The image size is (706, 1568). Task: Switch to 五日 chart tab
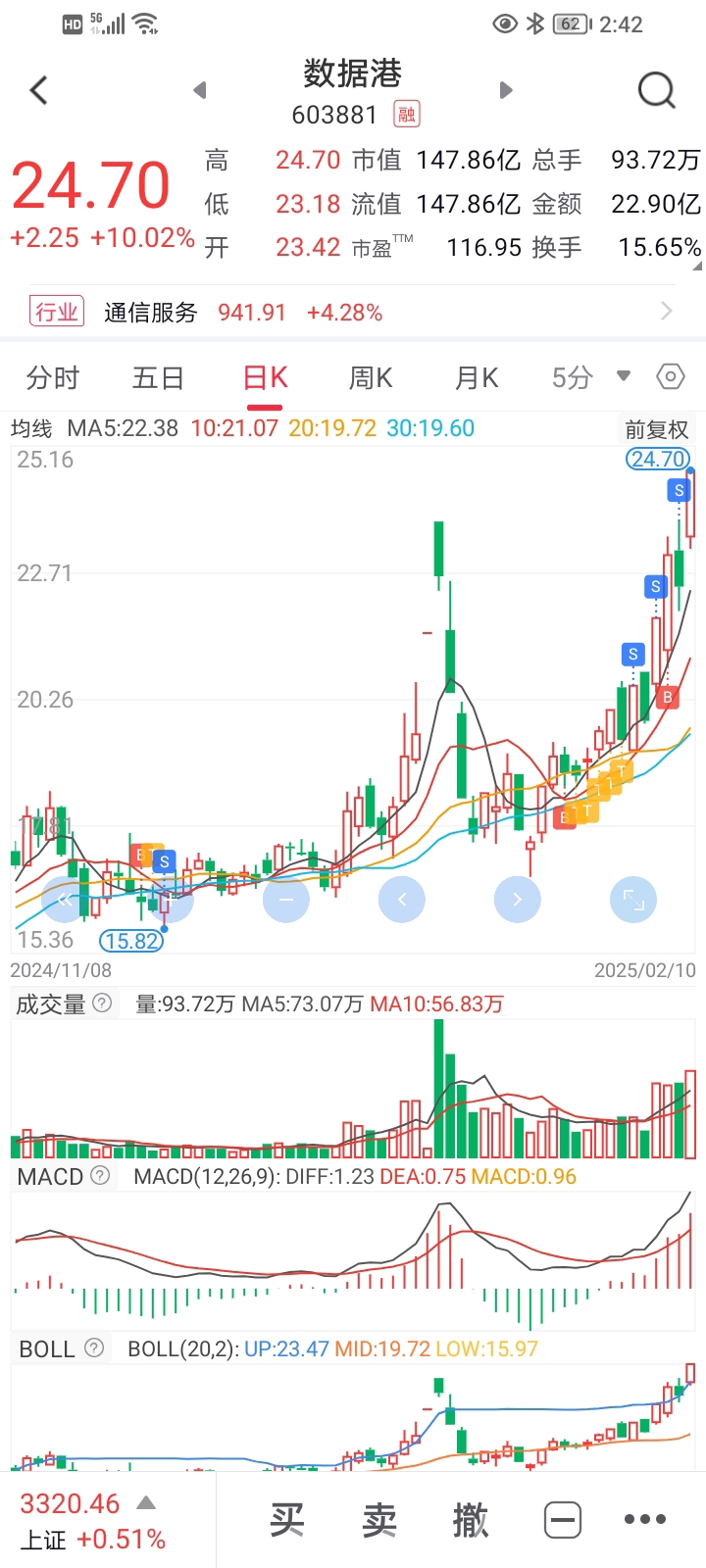coord(159,378)
